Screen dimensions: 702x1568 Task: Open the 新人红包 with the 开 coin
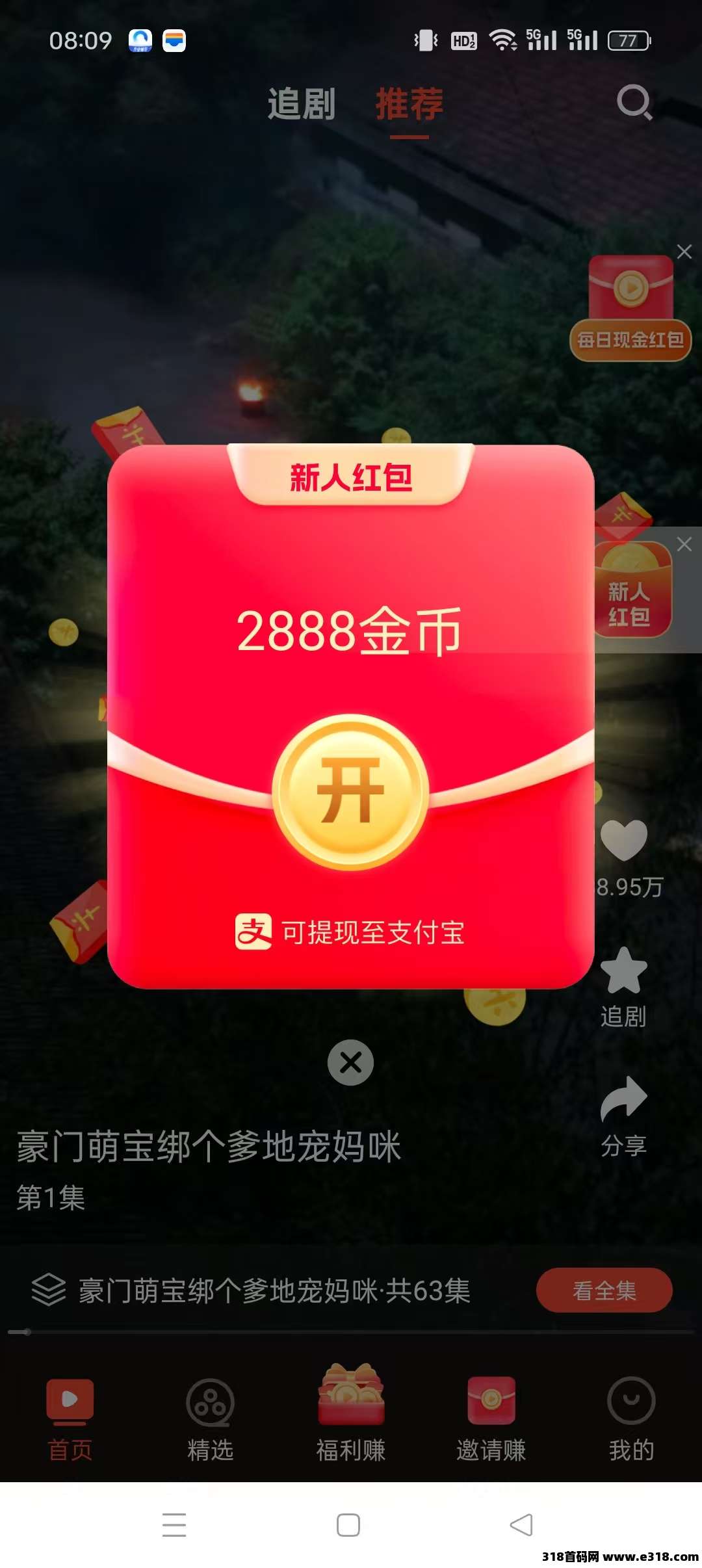350,792
